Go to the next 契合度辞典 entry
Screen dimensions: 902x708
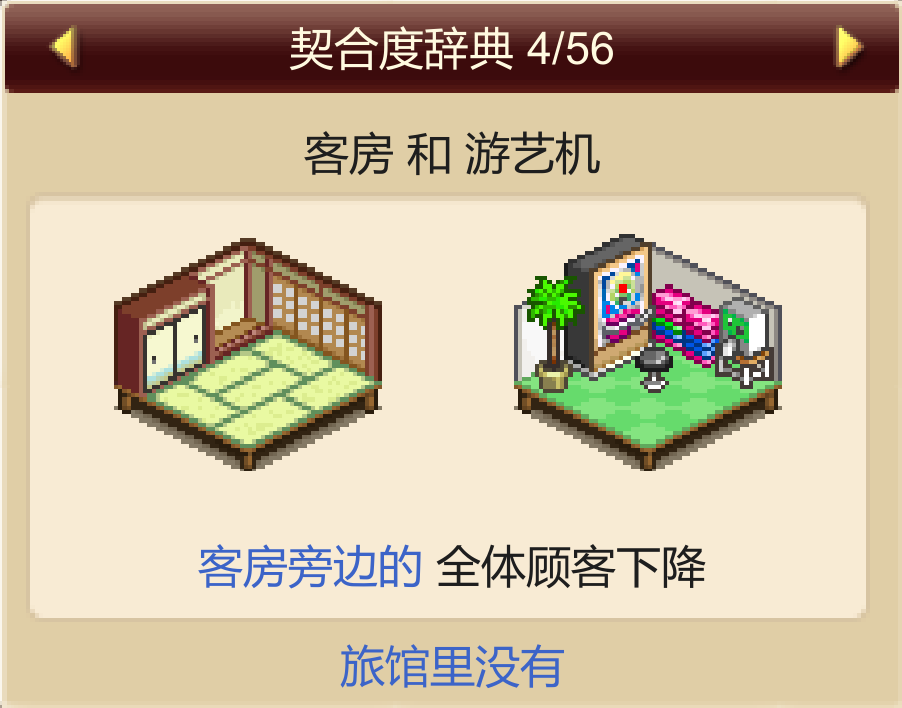pos(848,47)
